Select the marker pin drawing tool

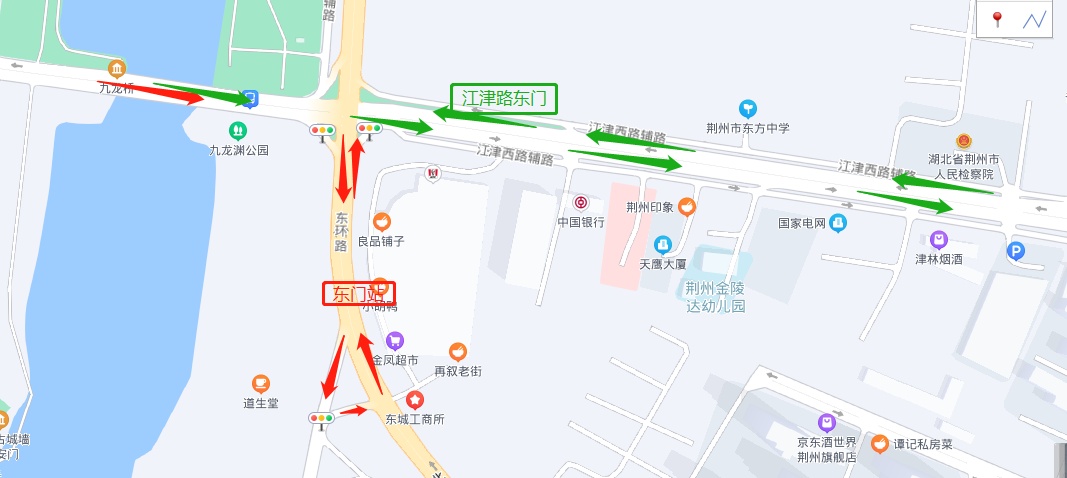tap(997, 20)
